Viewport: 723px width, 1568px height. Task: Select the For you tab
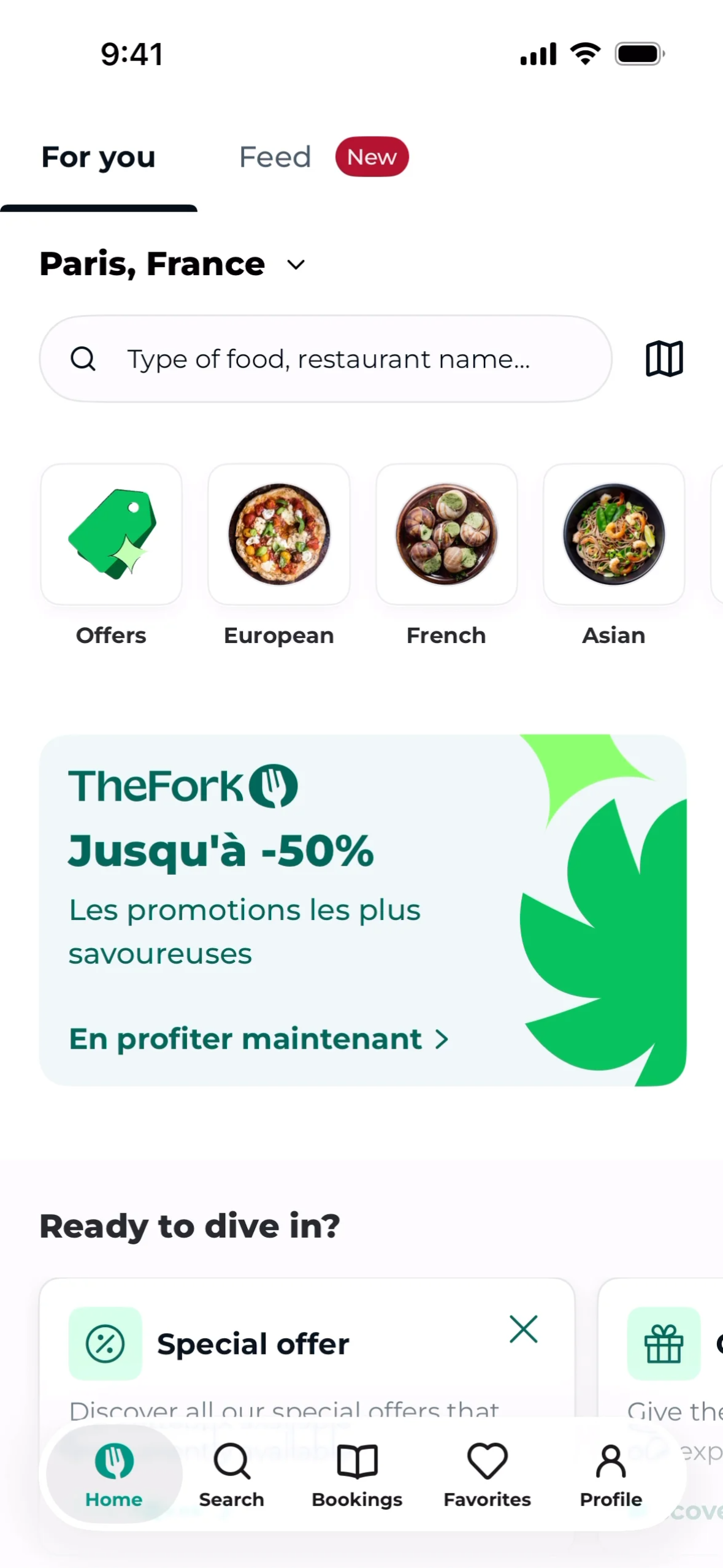pos(98,157)
